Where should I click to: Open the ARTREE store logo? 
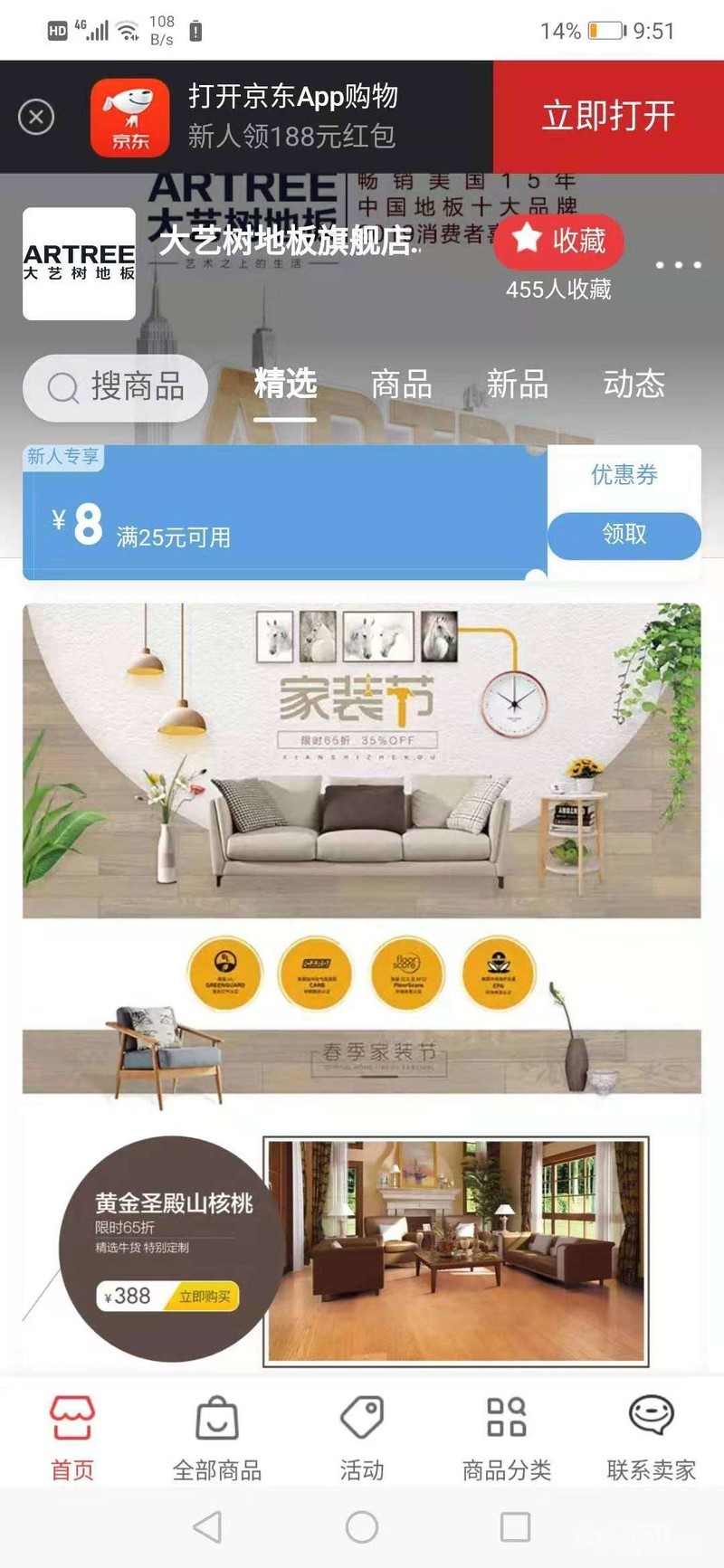point(79,263)
